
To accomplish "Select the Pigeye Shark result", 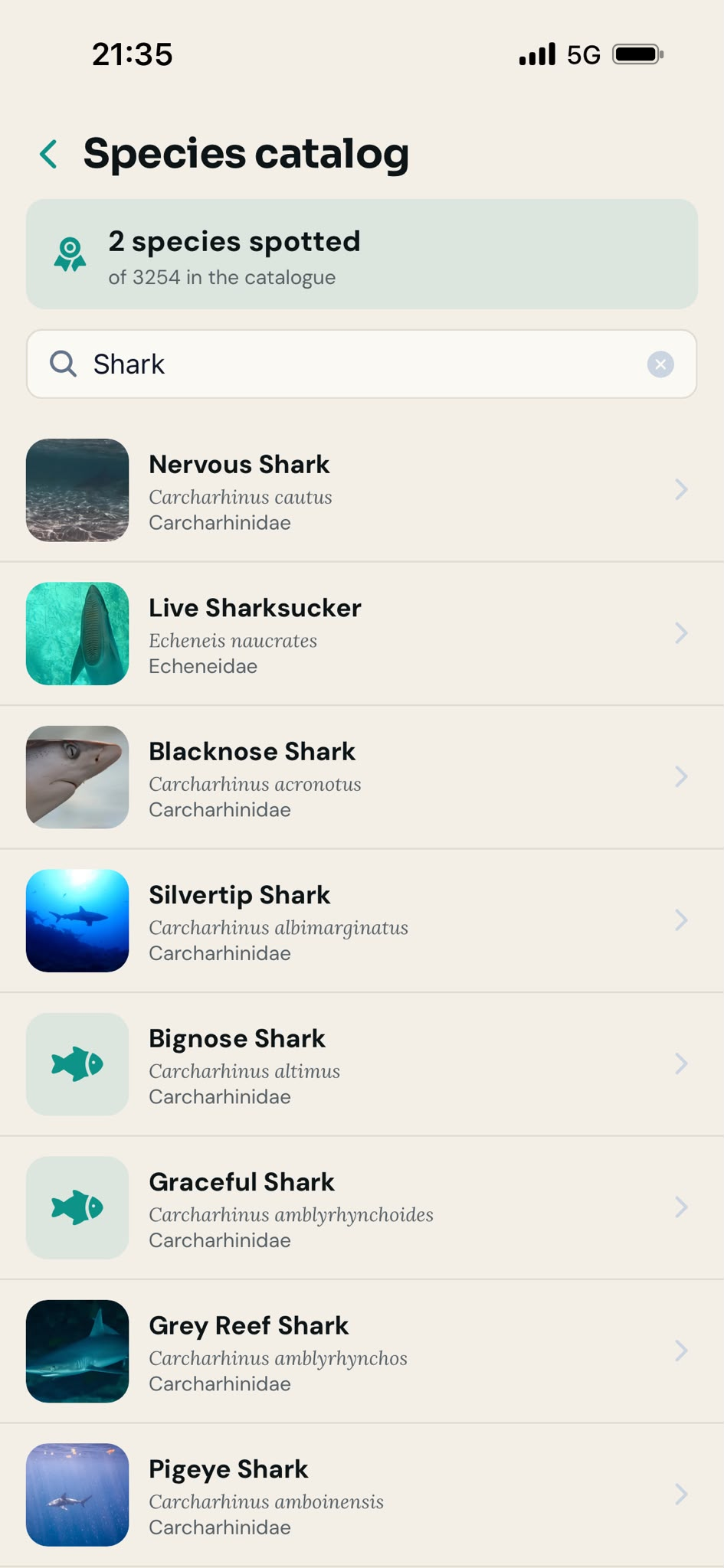I will point(362,1494).
